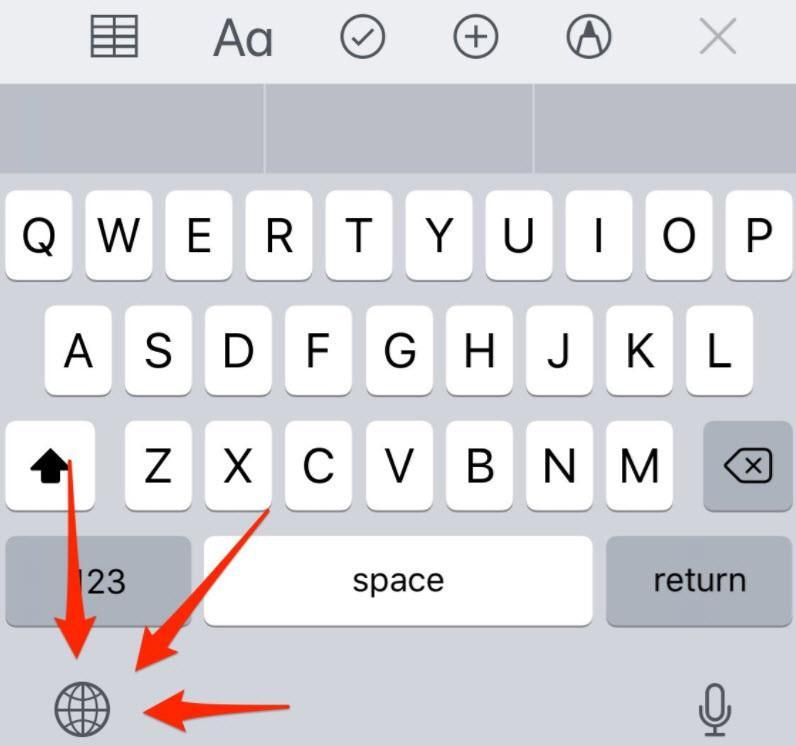The height and width of the screenshot is (746, 796).
Task: Add a checklist with the checkmark icon
Action: 362,38
